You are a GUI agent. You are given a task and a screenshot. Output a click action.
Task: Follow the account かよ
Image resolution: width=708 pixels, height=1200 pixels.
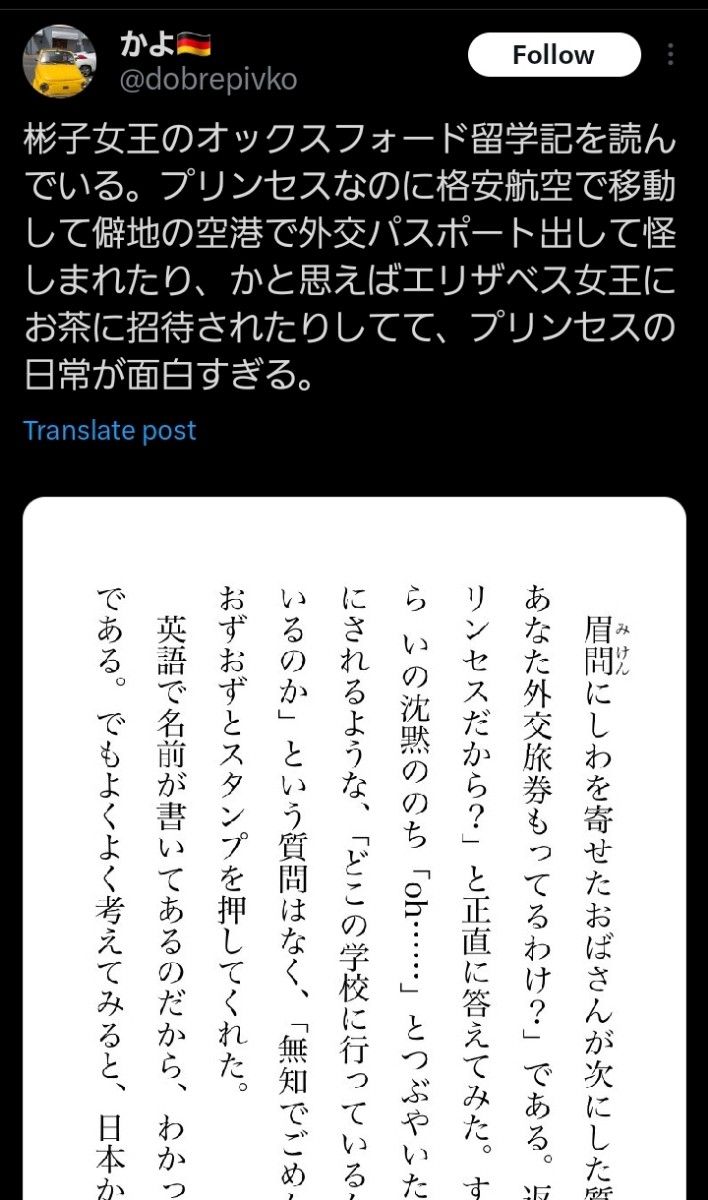point(553,55)
